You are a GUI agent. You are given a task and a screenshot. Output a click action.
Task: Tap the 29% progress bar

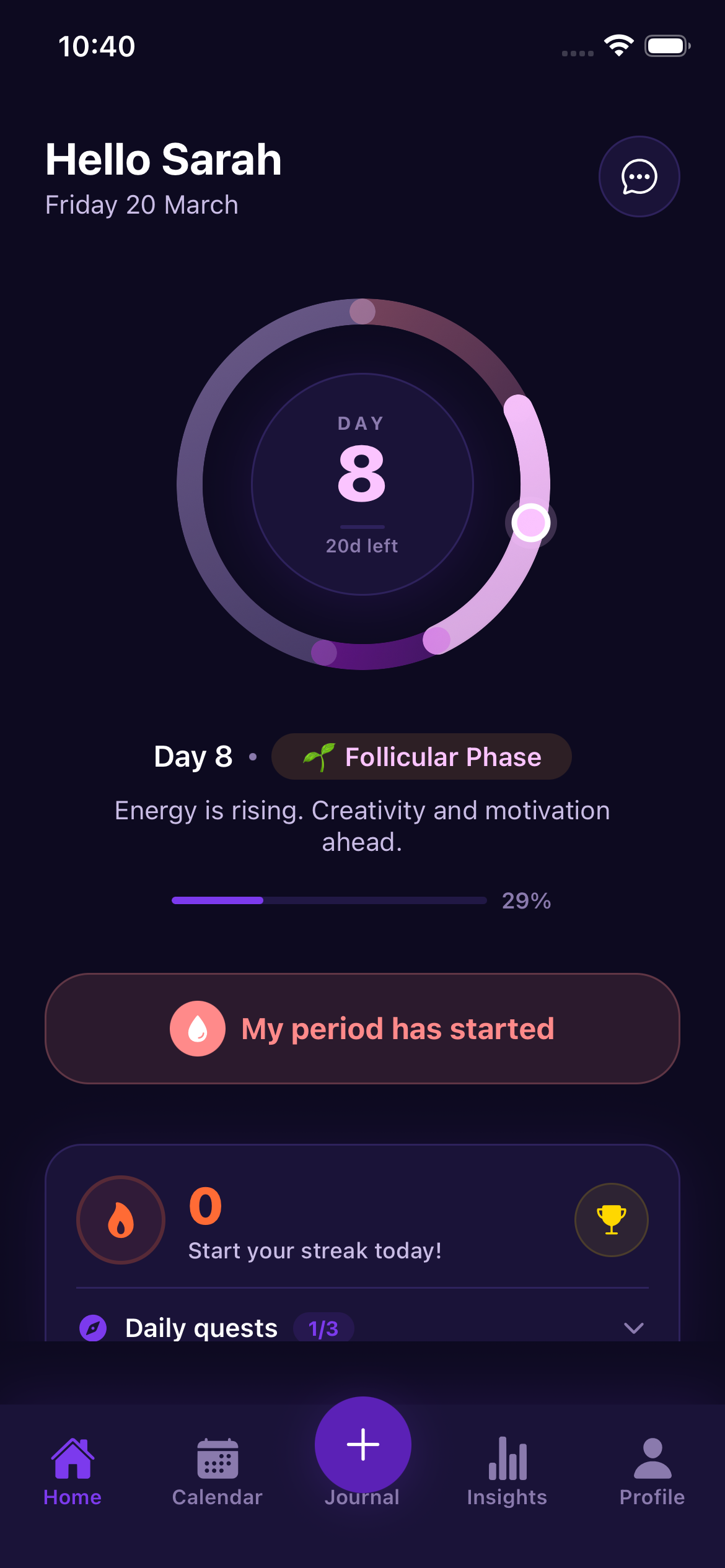tap(328, 901)
